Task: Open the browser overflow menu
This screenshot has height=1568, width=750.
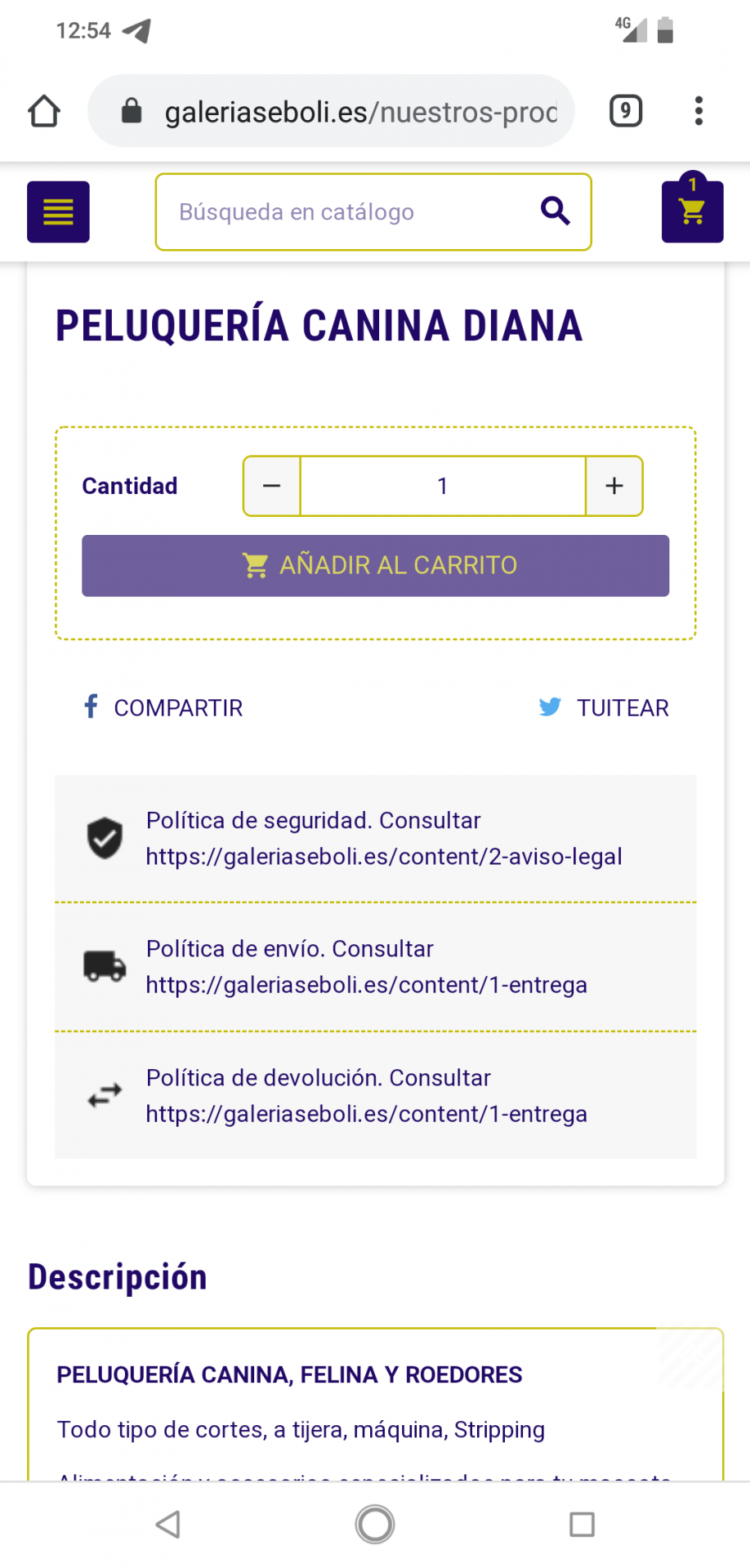Action: (x=699, y=111)
